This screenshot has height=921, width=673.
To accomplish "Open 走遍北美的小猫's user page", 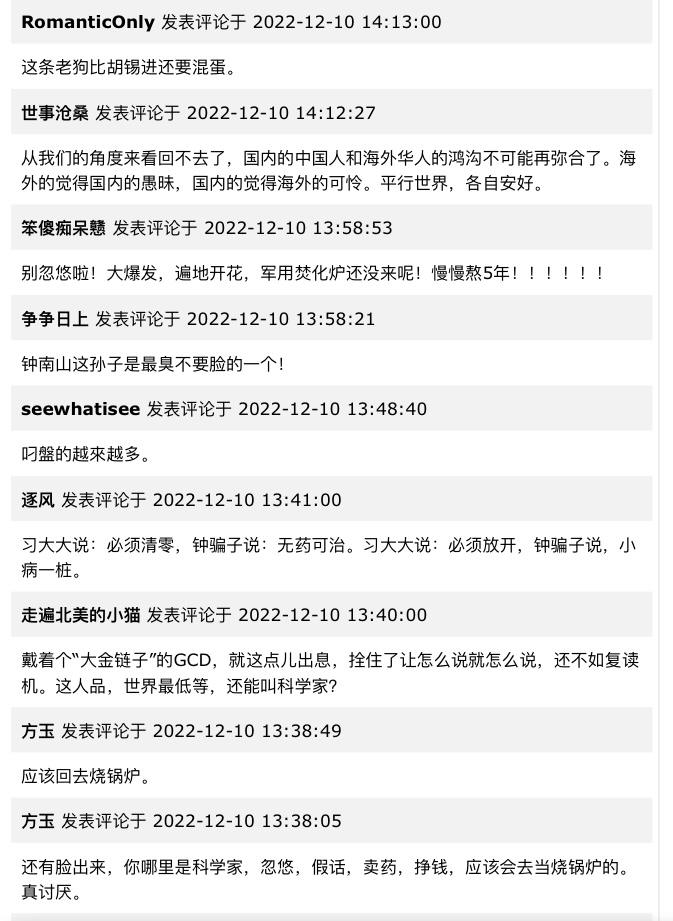I will point(81,615).
